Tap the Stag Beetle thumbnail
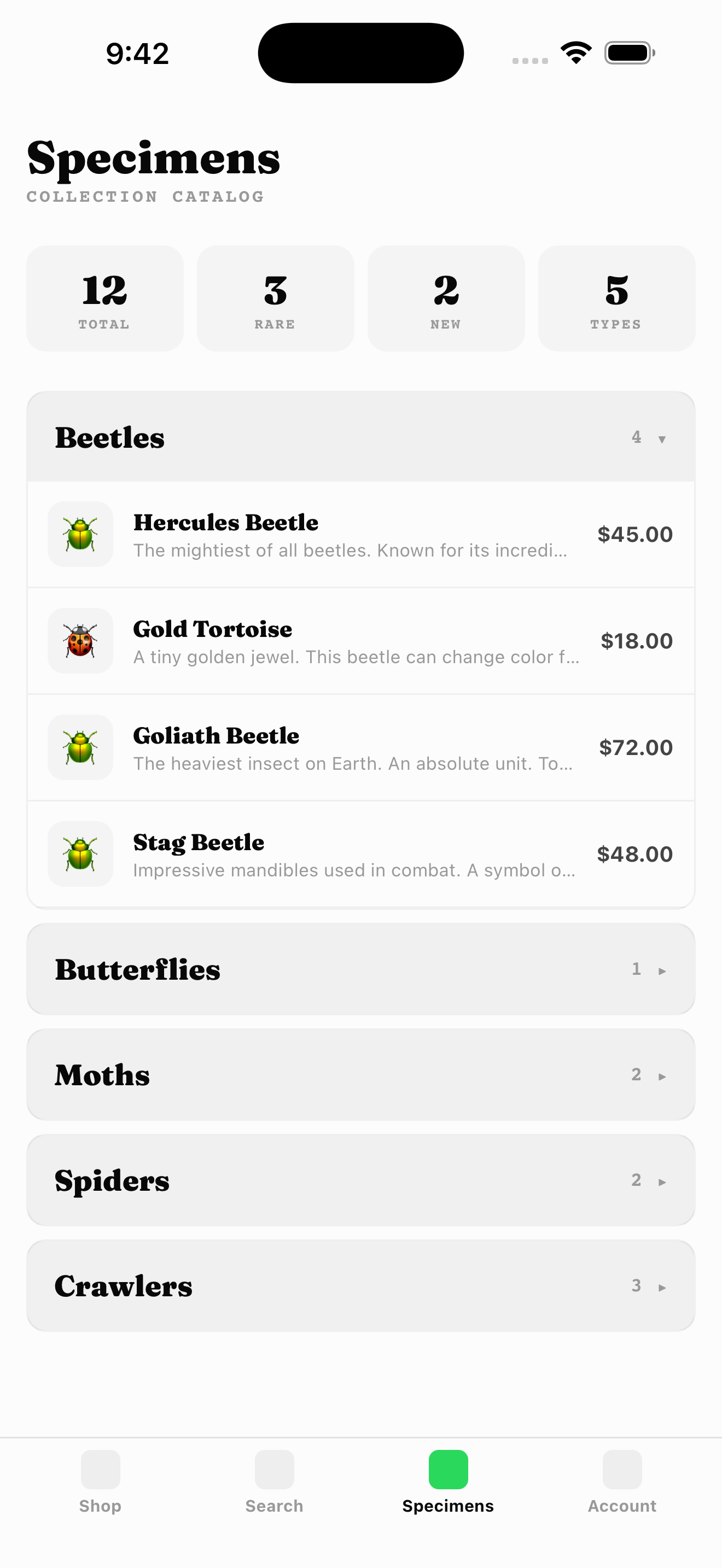 point(80,854)
